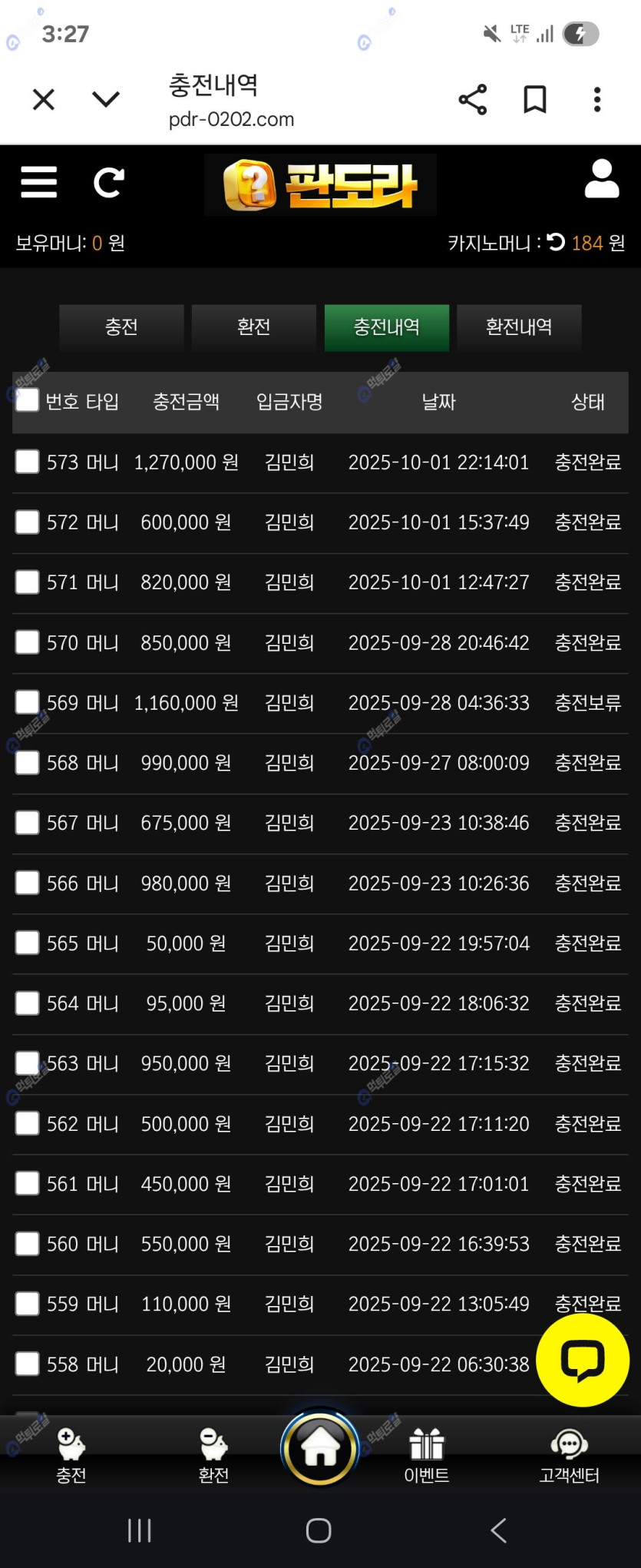Select the checkbox for entry 573
This screenshot has height=1568, width=641.
click(x=28, y=462)
